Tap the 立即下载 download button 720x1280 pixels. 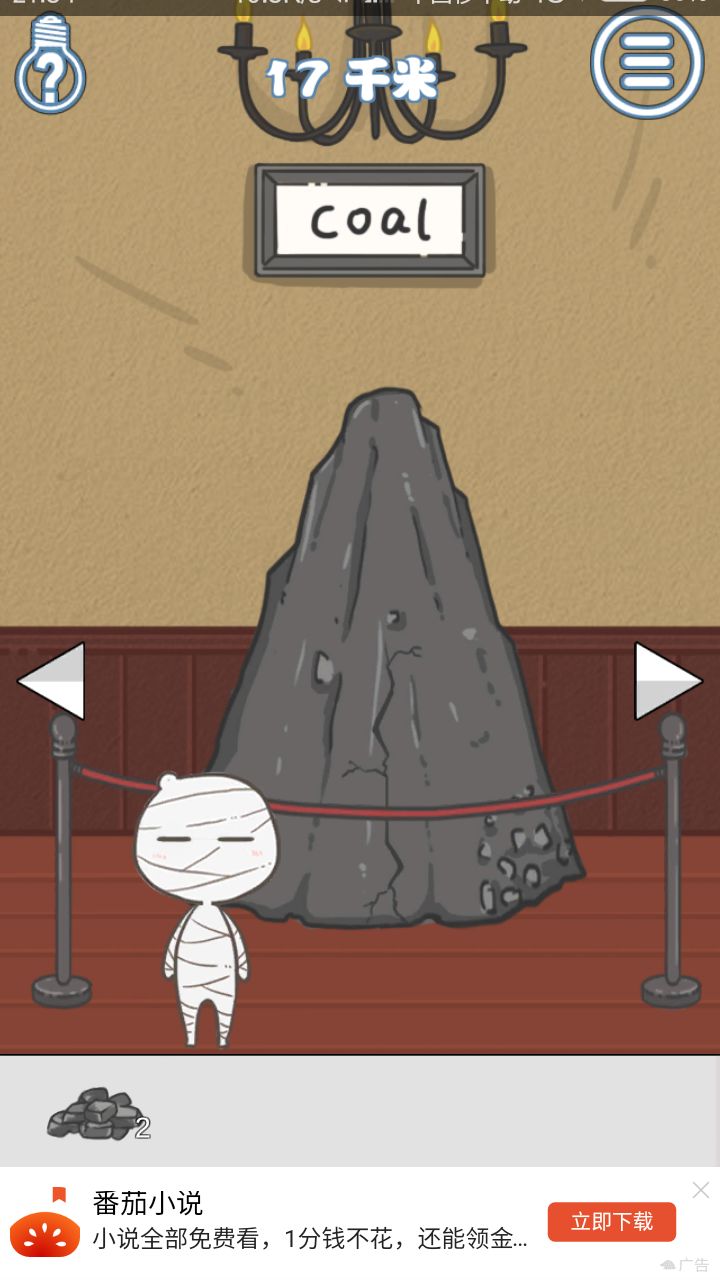pos(611,1221)
